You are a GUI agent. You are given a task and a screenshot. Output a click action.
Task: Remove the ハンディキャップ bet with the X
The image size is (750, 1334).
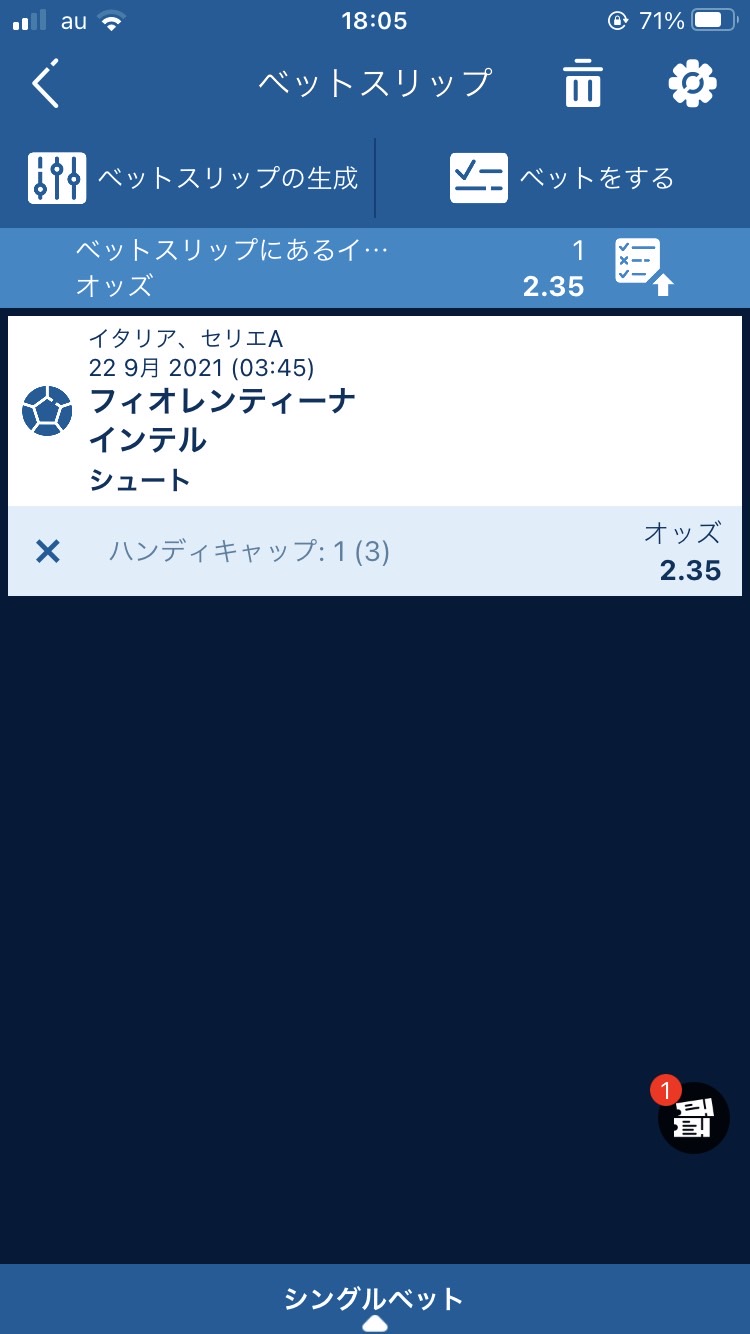(x=47, y=551)
